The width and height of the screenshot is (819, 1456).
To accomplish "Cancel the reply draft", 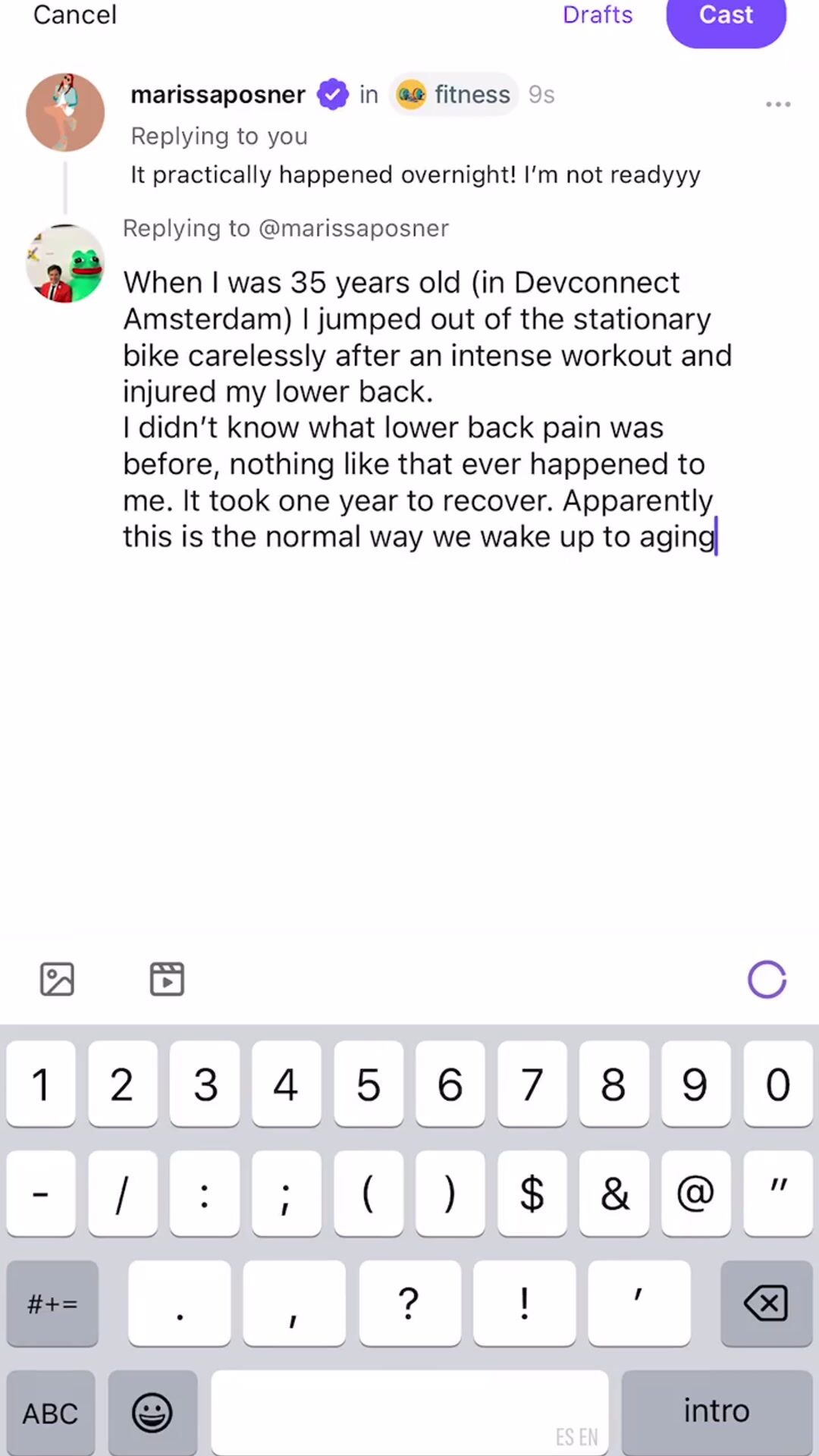I will [74, 15].
